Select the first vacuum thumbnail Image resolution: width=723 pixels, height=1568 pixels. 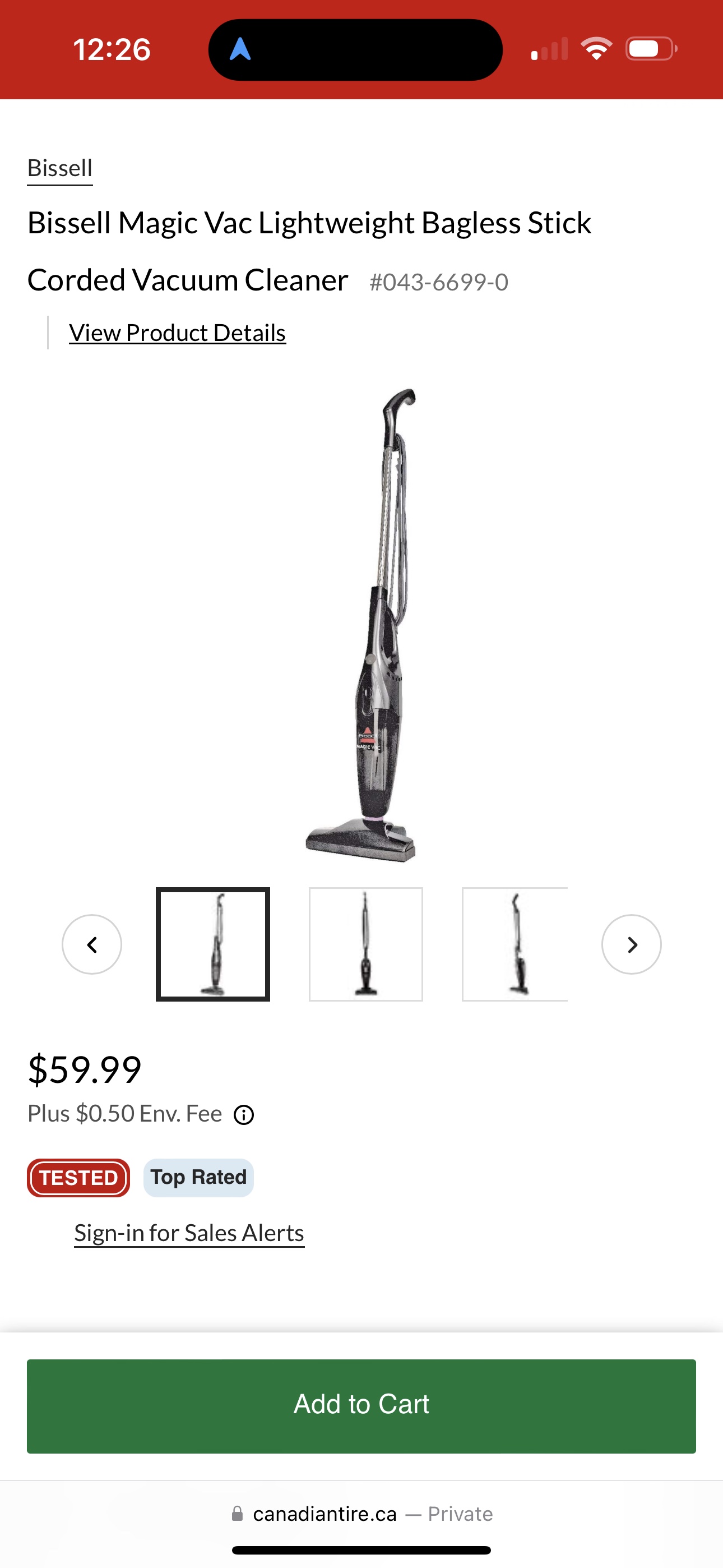point(213,944)
